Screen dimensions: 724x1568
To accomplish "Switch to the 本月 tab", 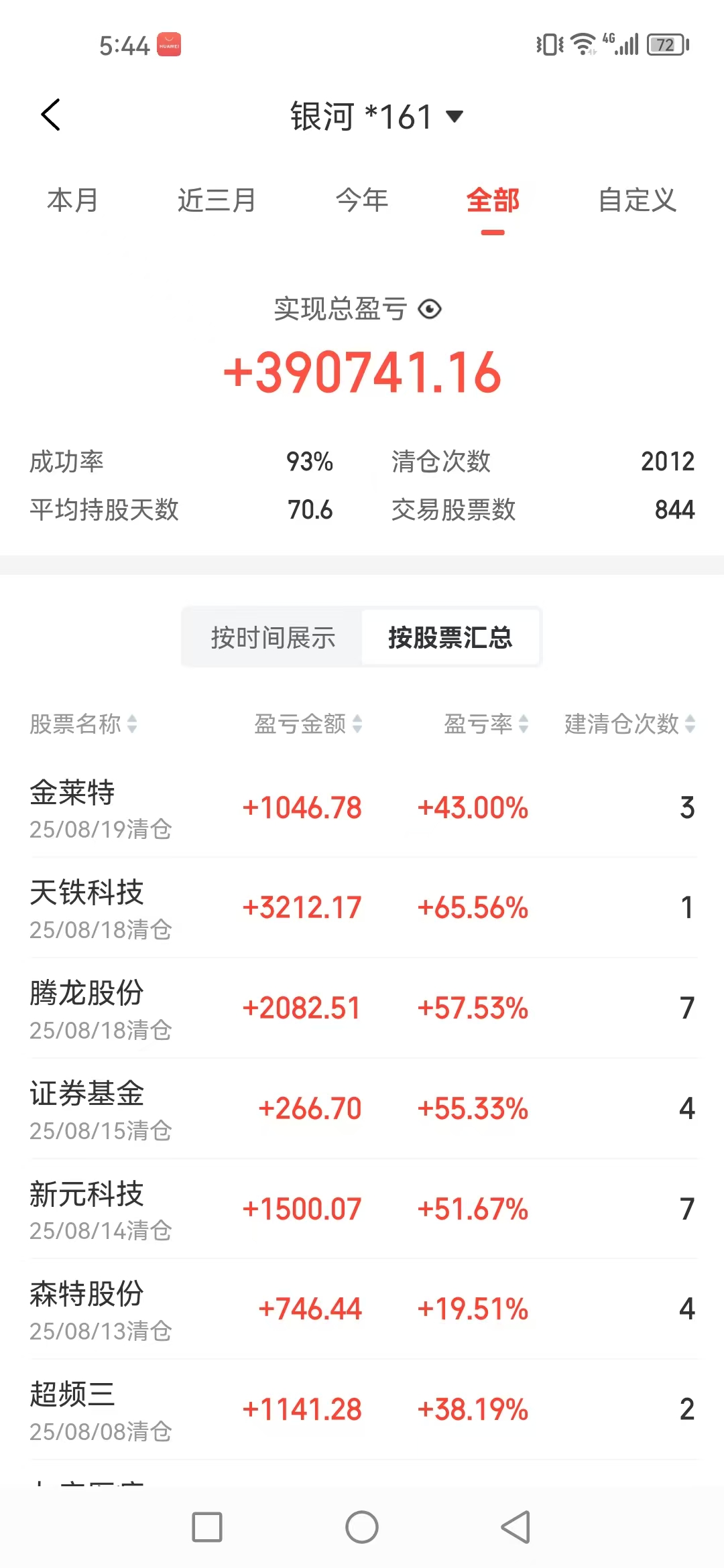I will [x=72, y=200].
